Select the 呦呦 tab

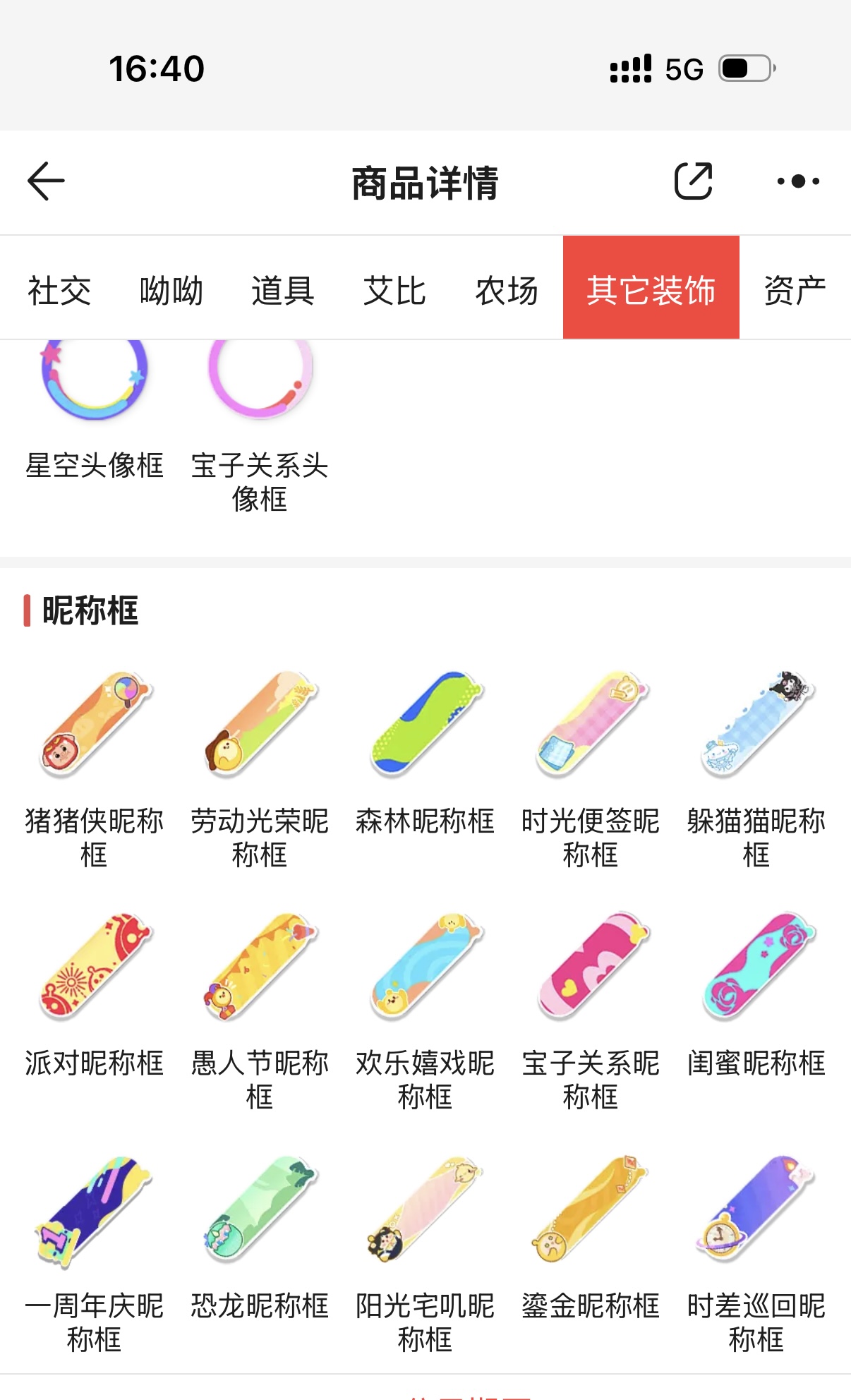pyautogui.click(x=171, y=290)
